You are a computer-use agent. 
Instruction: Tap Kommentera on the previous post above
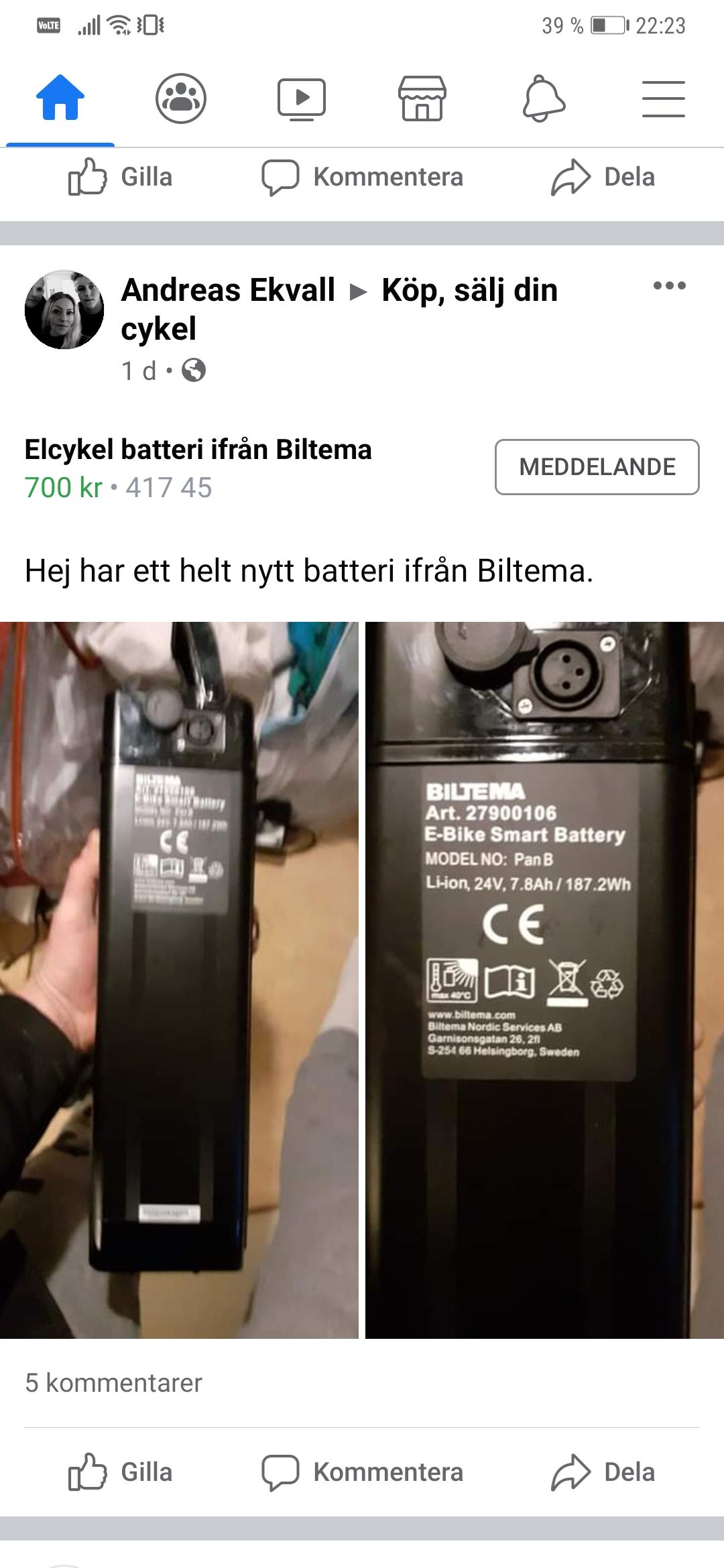[362, 177]
